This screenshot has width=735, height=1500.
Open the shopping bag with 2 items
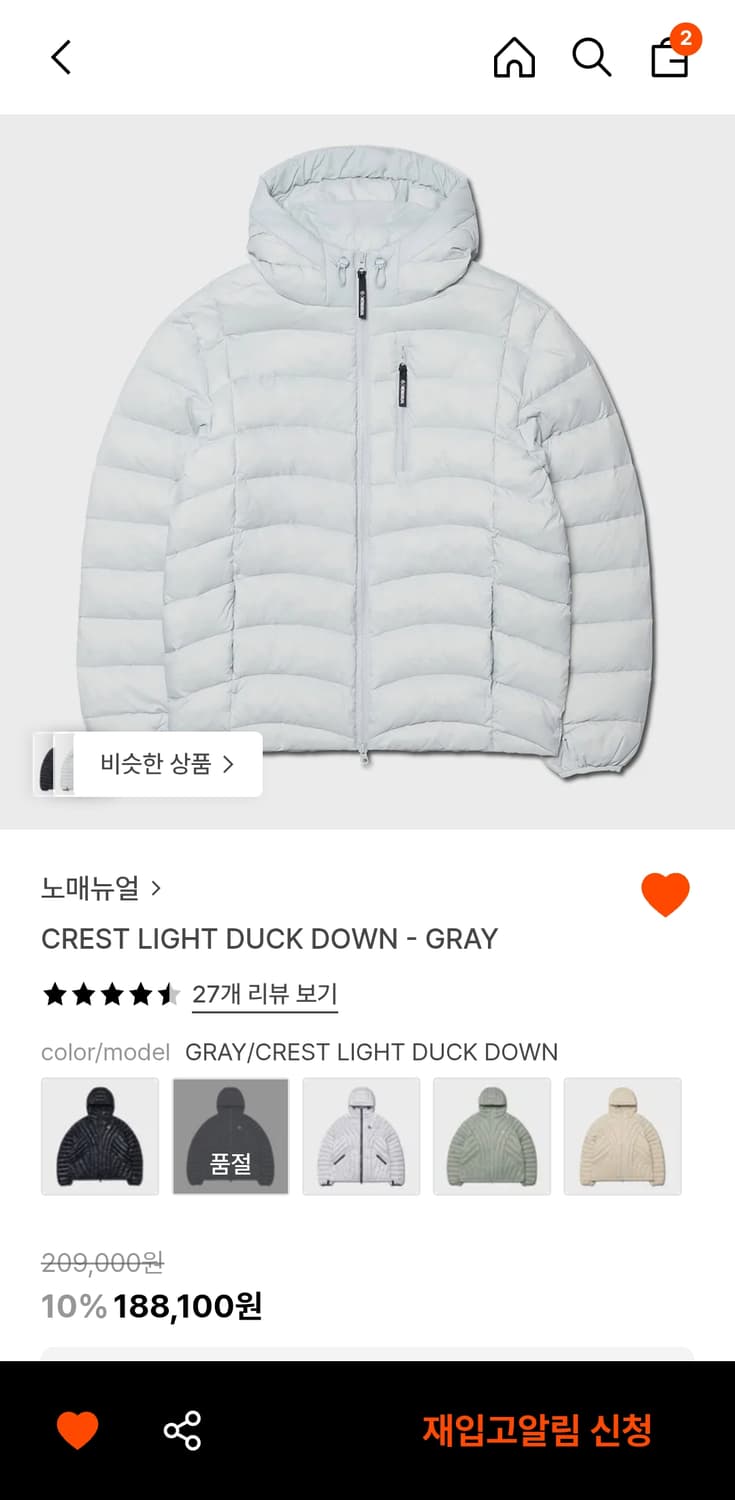point(668,60)
